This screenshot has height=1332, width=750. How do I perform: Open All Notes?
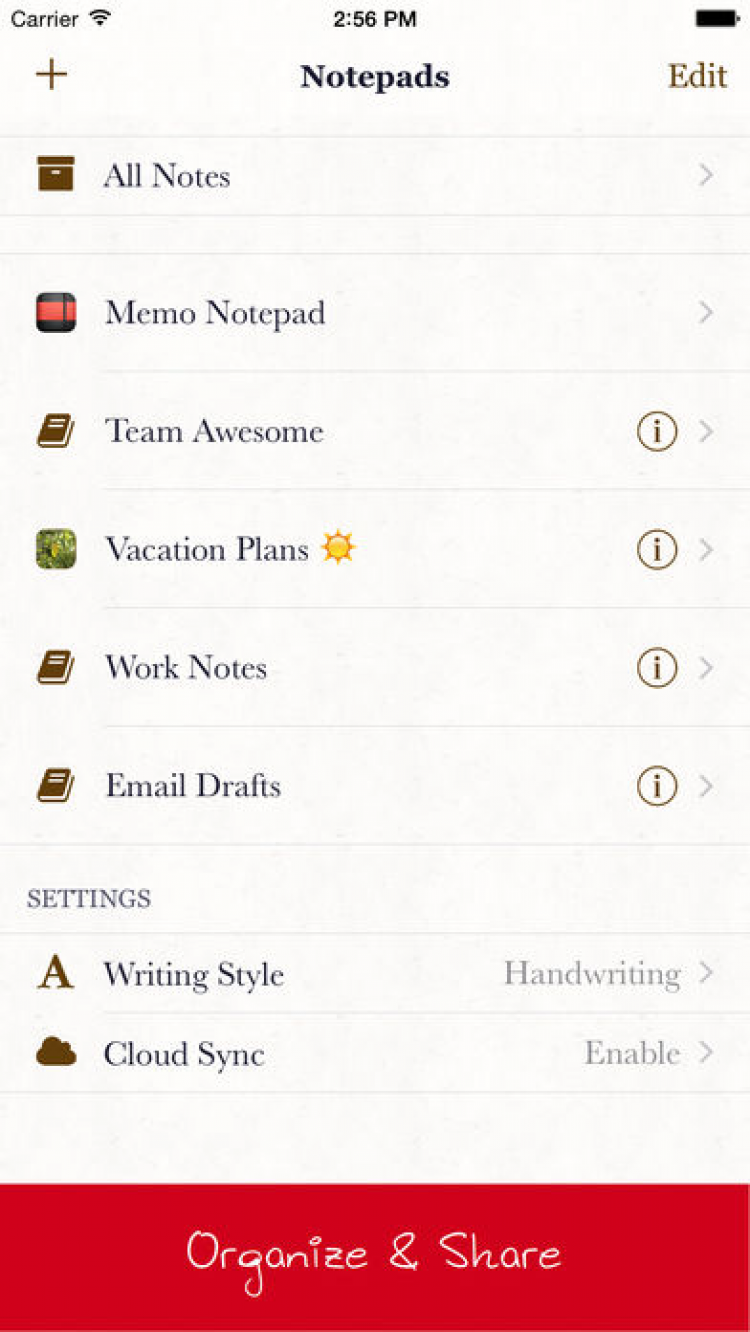pos(375,176)
